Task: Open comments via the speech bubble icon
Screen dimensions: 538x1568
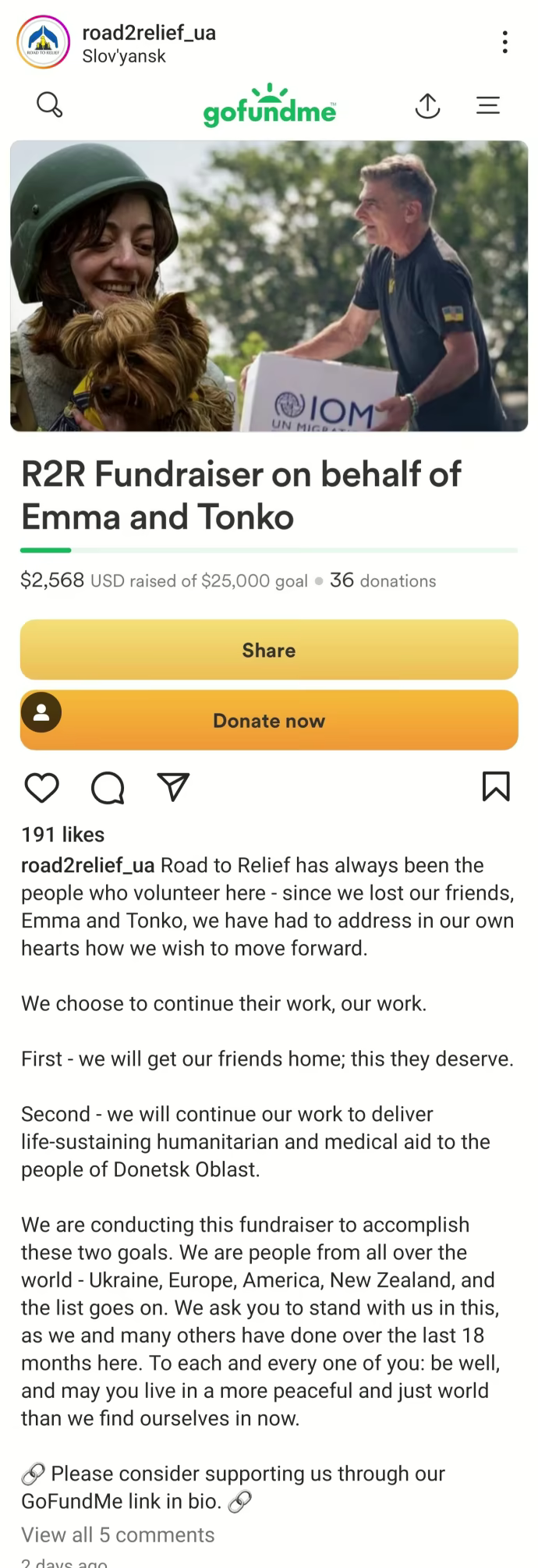Action: [108, 787]
